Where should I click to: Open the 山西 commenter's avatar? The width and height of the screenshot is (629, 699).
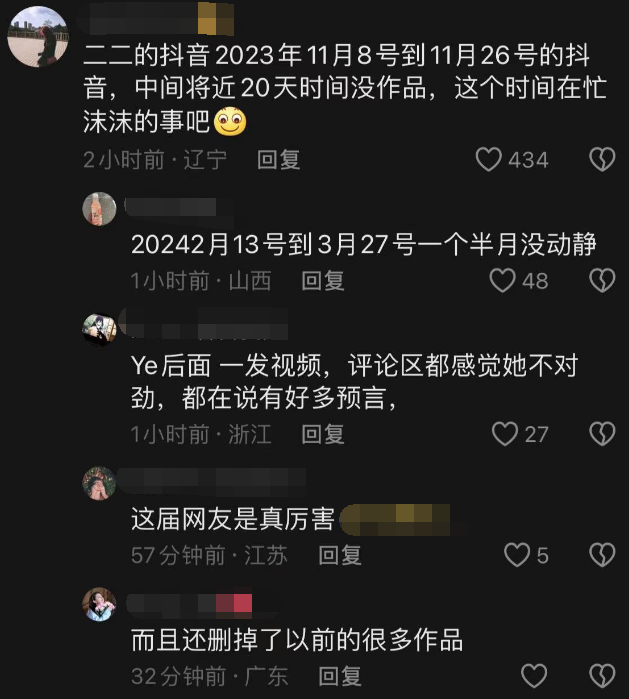pos(100,208)
